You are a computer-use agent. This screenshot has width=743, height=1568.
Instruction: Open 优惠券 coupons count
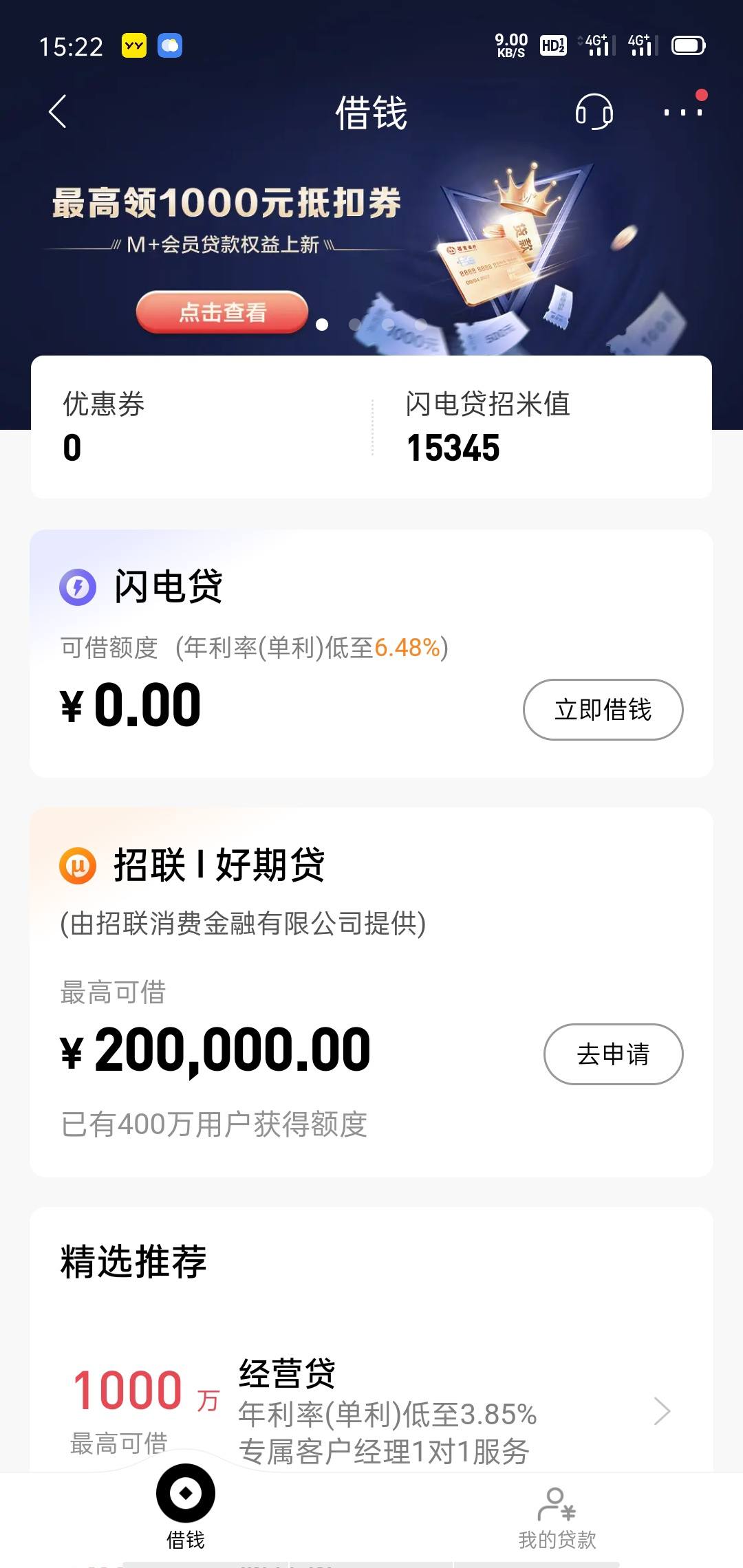point(201,426)
